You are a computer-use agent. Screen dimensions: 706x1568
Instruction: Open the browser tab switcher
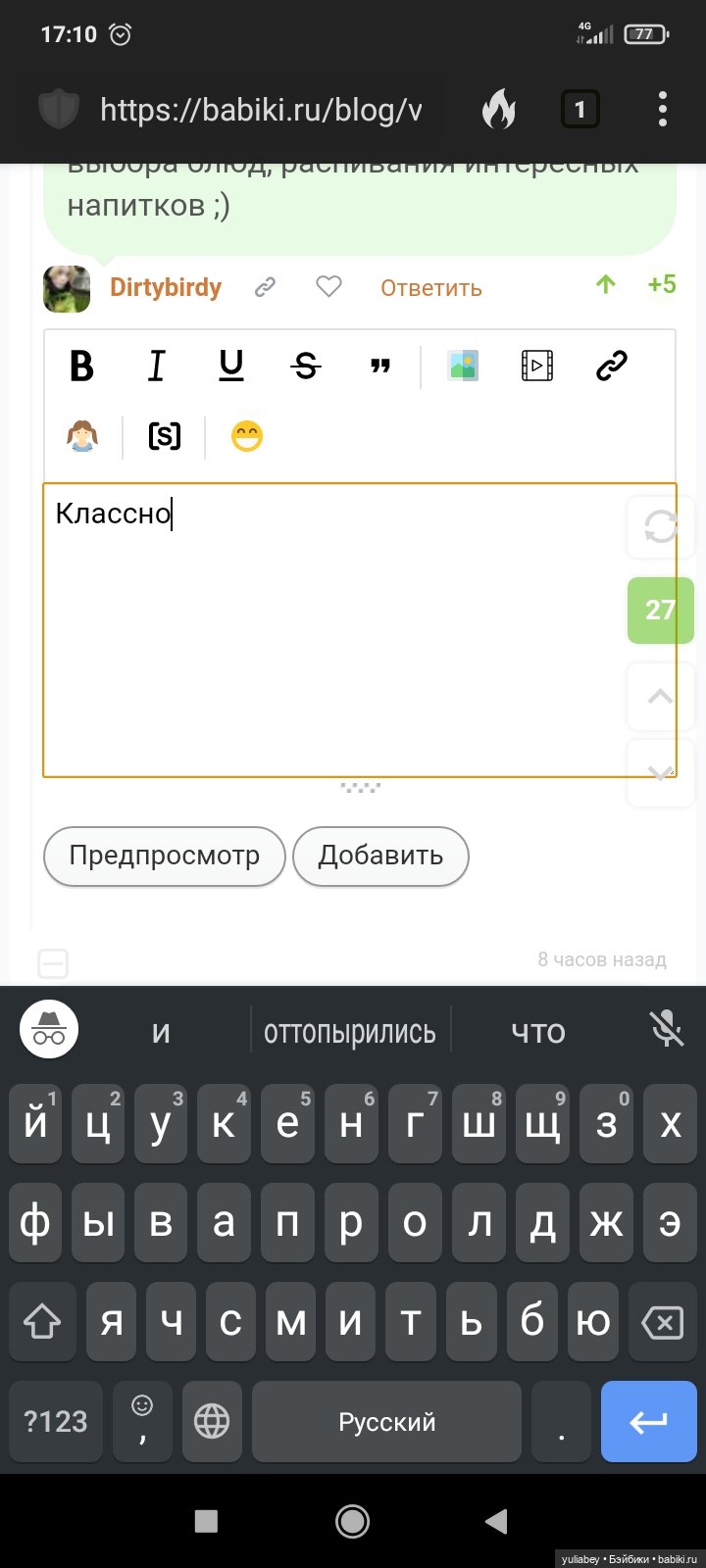[x=580, y=109]
